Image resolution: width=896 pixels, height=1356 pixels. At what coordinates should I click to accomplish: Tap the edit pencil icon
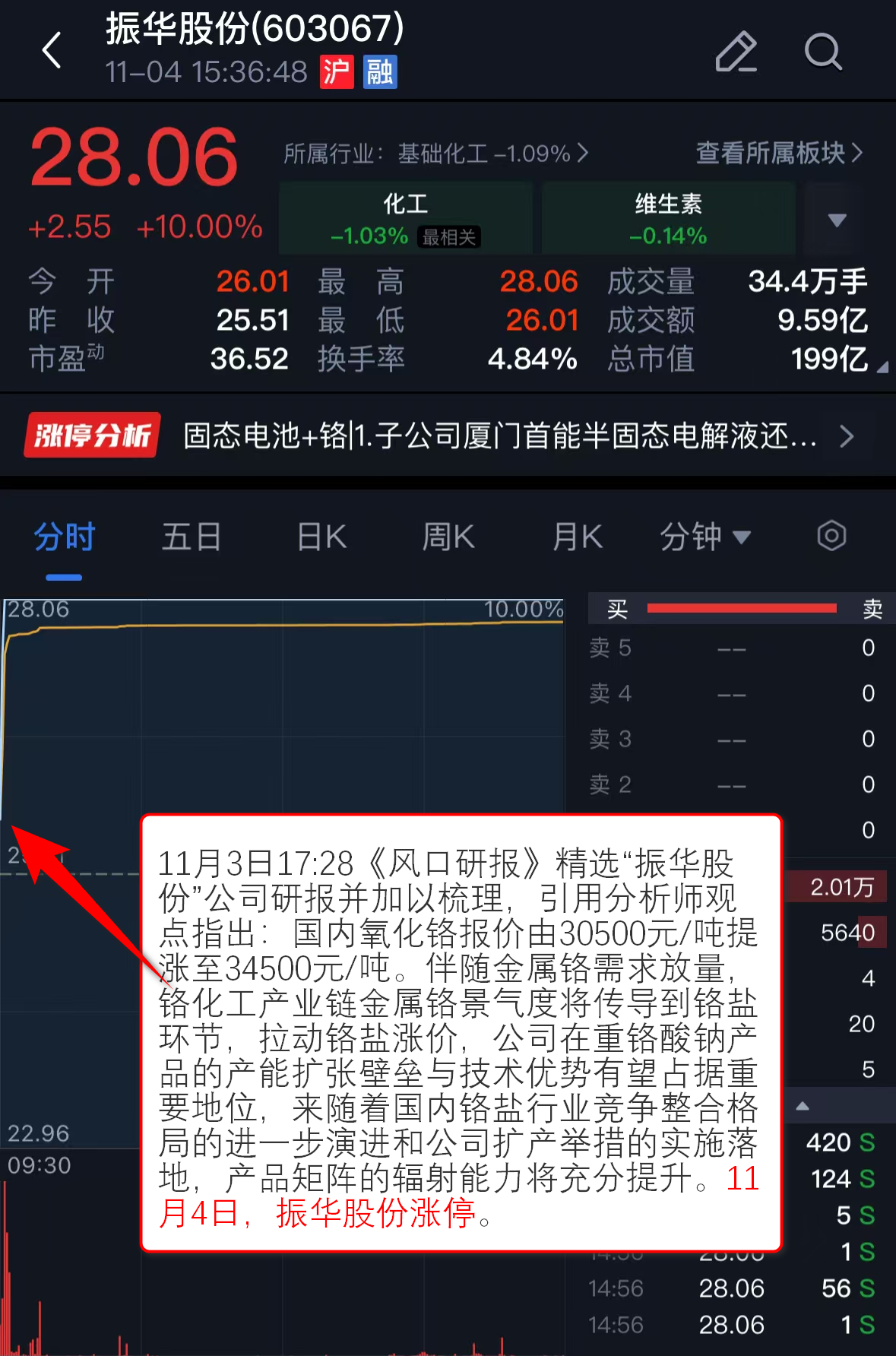[736, 52]
